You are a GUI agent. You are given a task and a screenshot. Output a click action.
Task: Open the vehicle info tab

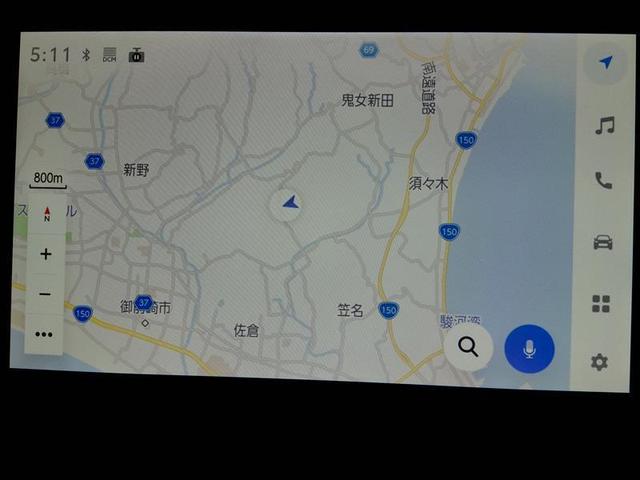[602, 242]
